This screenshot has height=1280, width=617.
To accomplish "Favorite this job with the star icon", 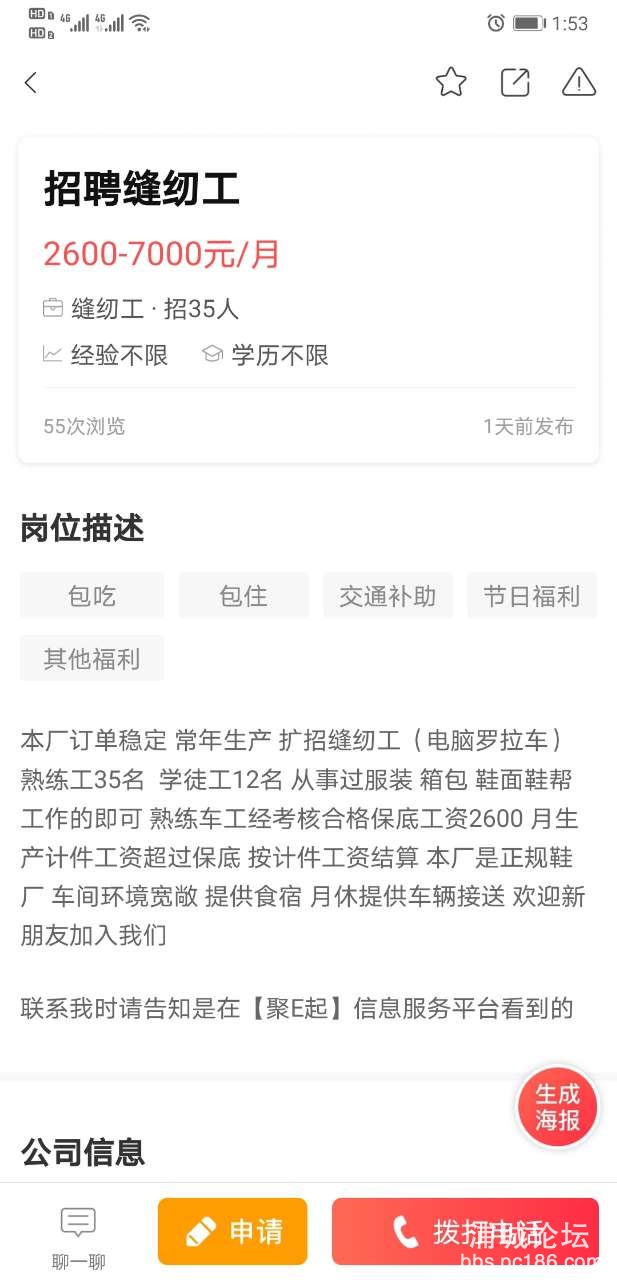I will [x=451, y=83].
